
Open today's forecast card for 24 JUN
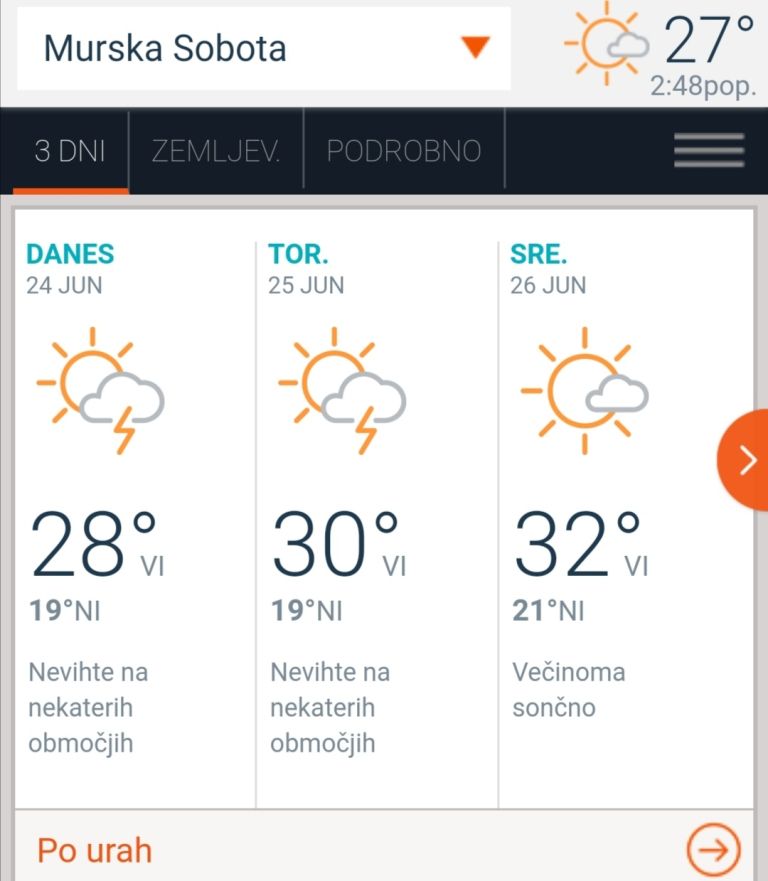(134, 500)
